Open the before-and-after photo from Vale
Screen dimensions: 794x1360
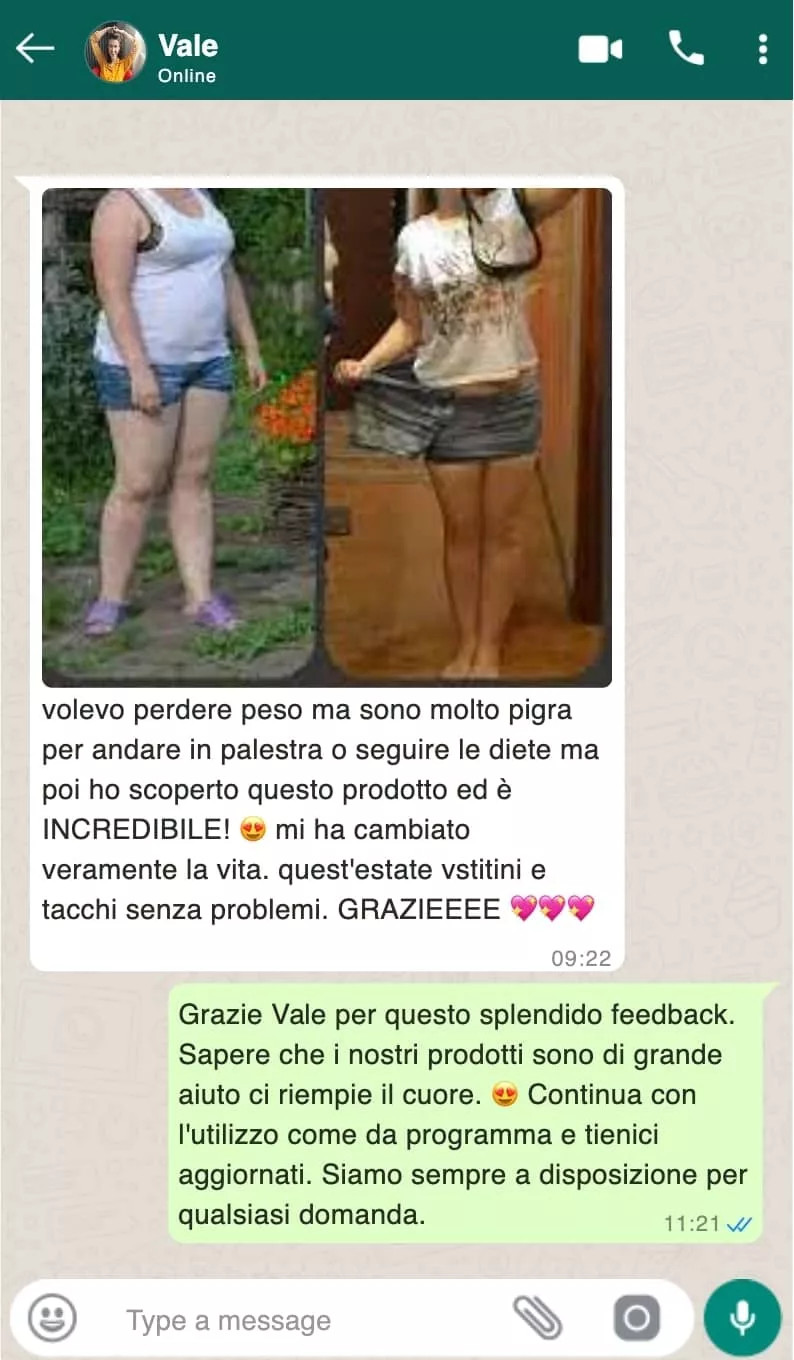pyautogui.click(x=326, y=437)
